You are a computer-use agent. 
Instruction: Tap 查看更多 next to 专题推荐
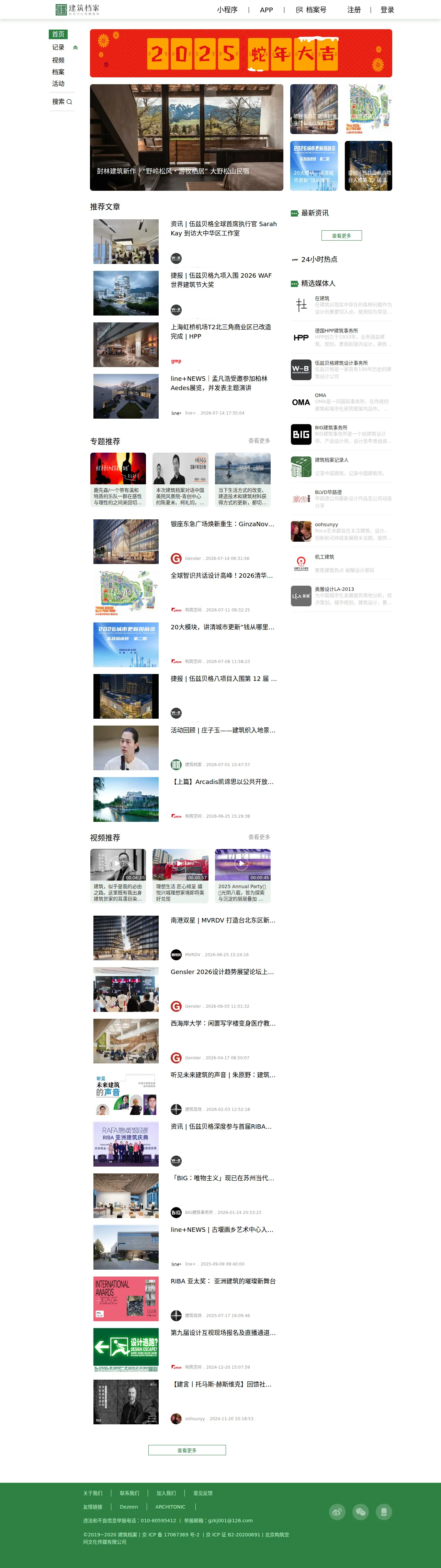click(x=259, y=441)
